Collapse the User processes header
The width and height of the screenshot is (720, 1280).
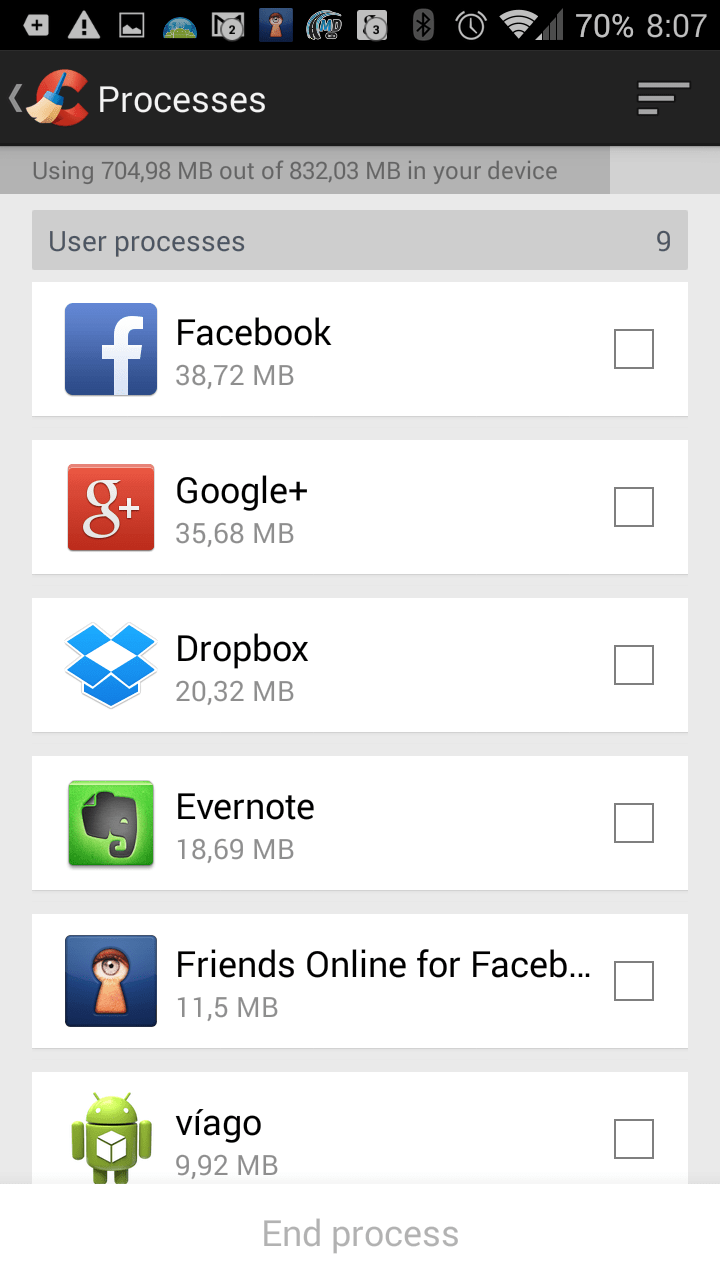[x=360, y=240]
